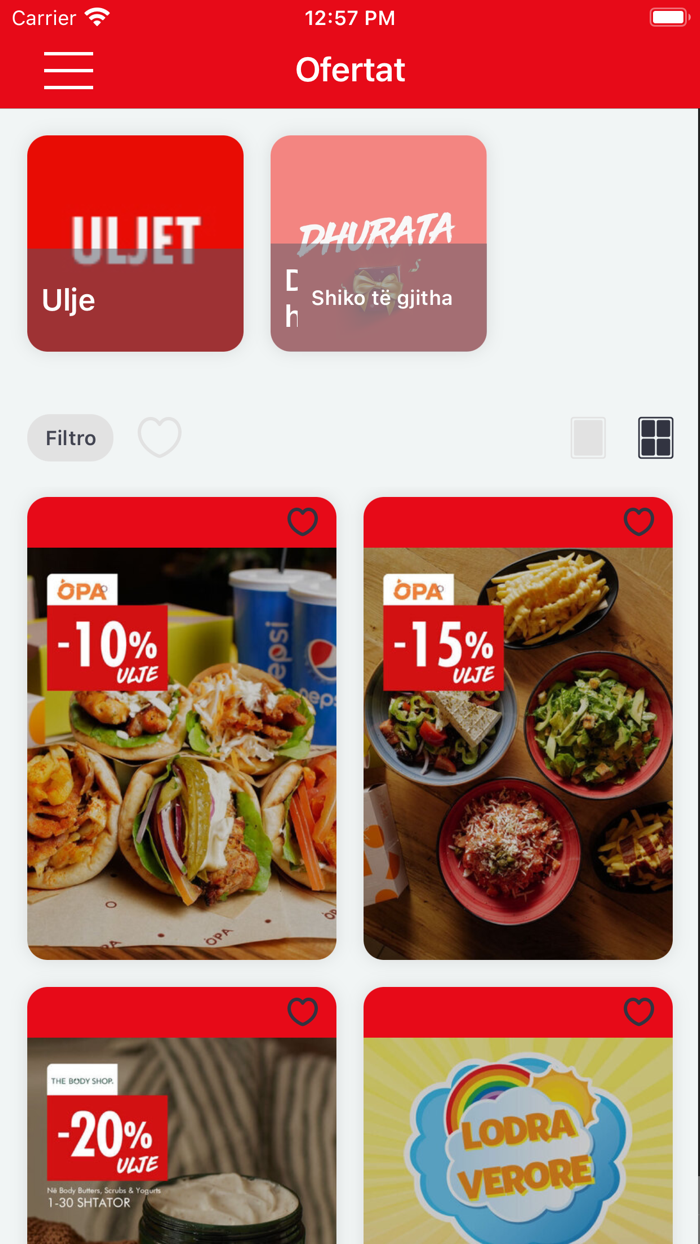
Task: Like the OPA -15% offer
Action: (638, 522)
